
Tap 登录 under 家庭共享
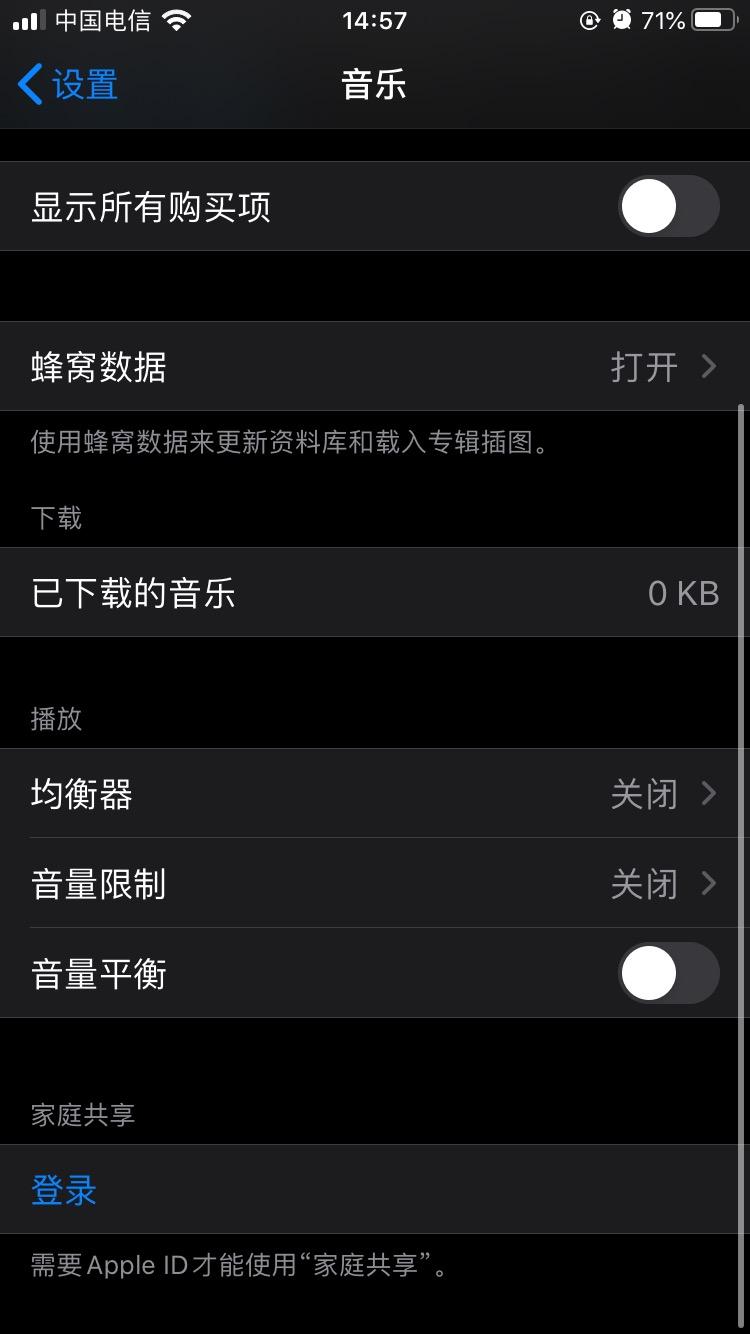[x=64, y=1190]
